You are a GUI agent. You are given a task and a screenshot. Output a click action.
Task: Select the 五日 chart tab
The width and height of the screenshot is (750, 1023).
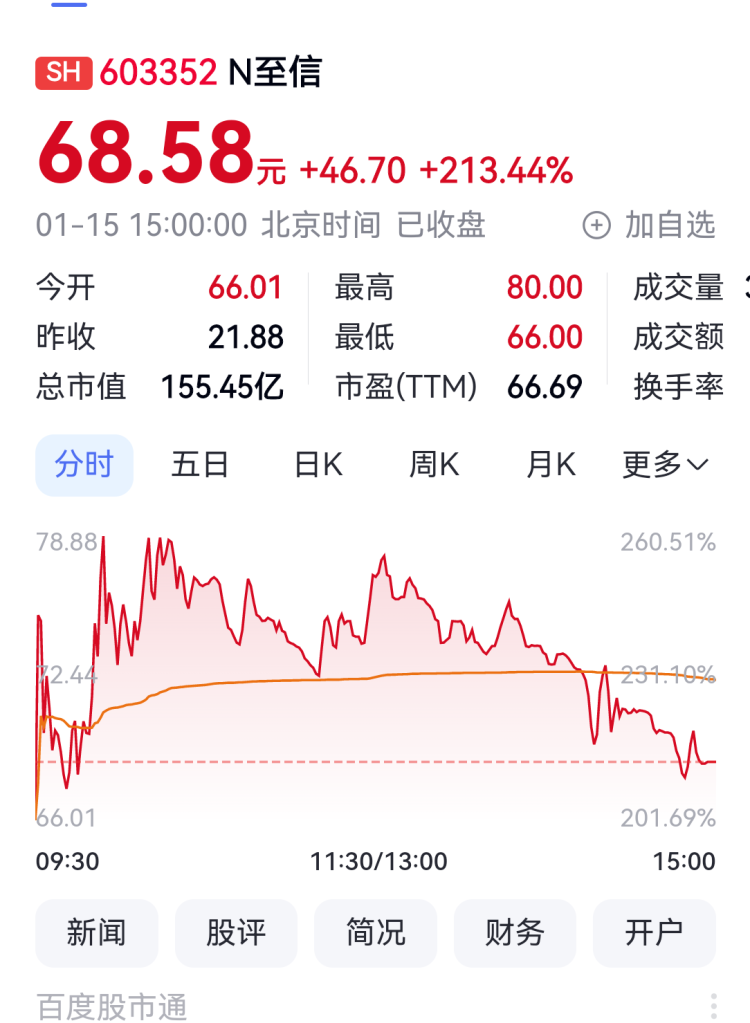[x=200, y=465]
